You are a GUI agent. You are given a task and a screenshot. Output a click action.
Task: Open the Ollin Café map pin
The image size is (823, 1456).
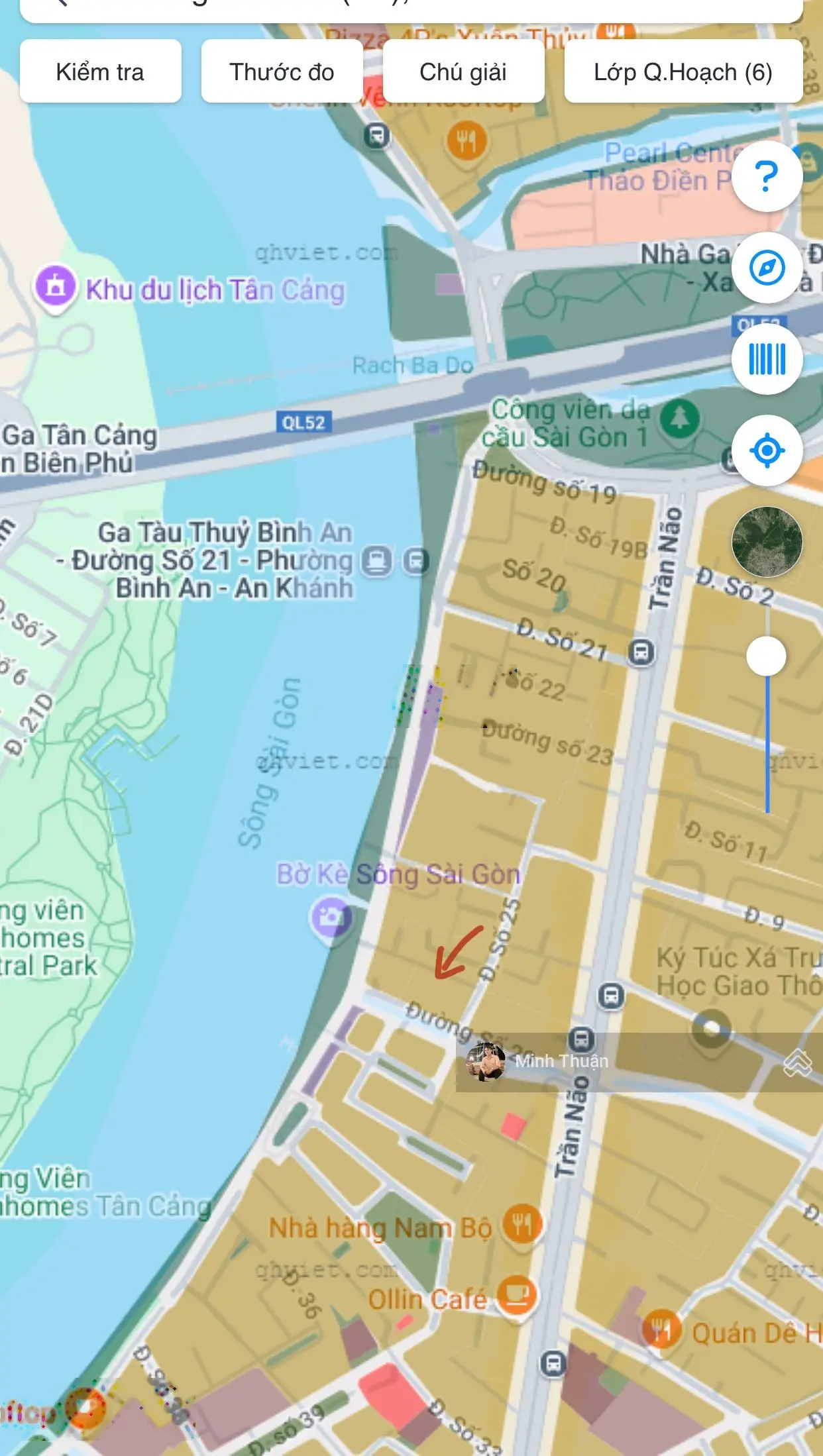click(517, 1294)
